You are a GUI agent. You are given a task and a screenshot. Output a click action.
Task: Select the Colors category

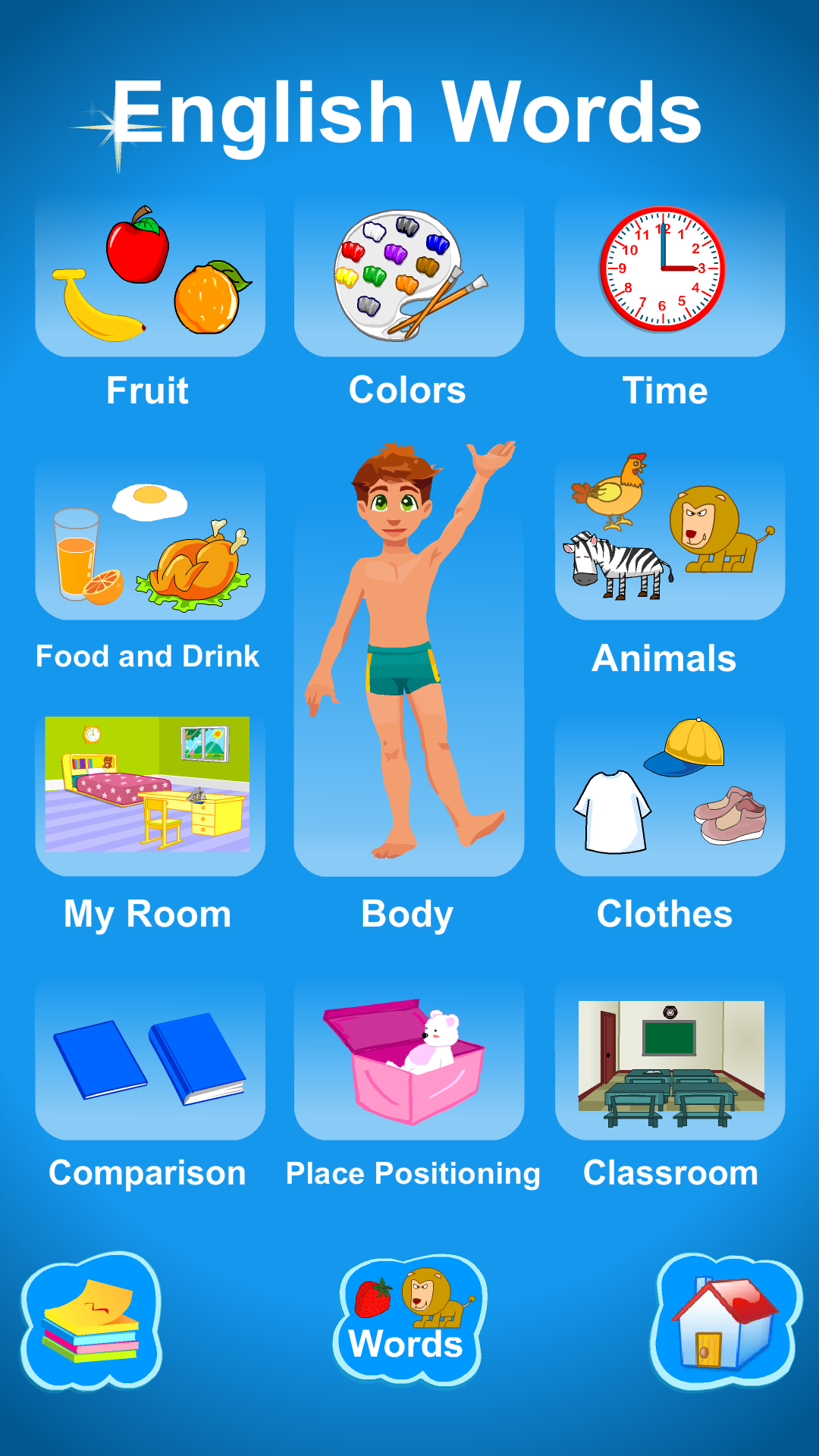click(409, 275)
